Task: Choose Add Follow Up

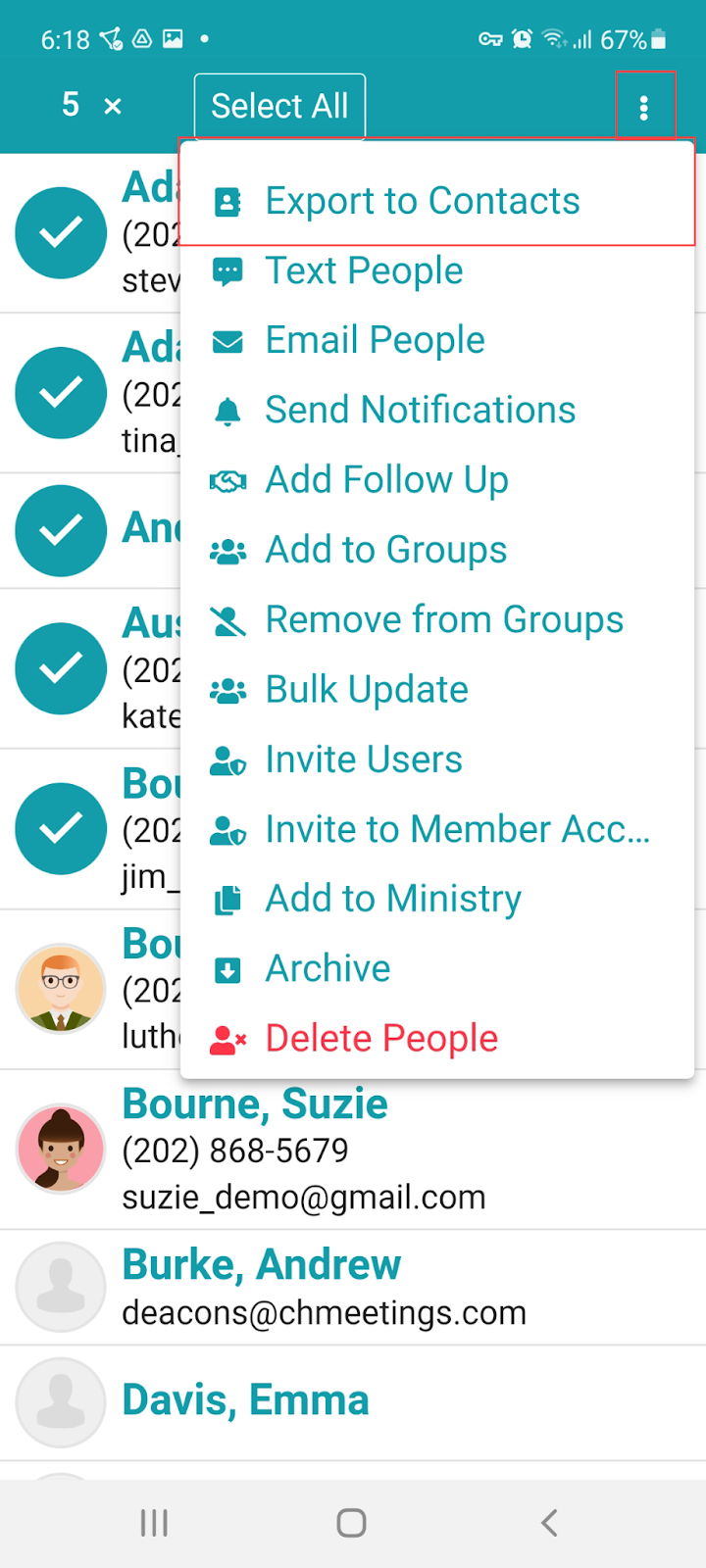Action: pyautogui.click(x=437, y=480)
